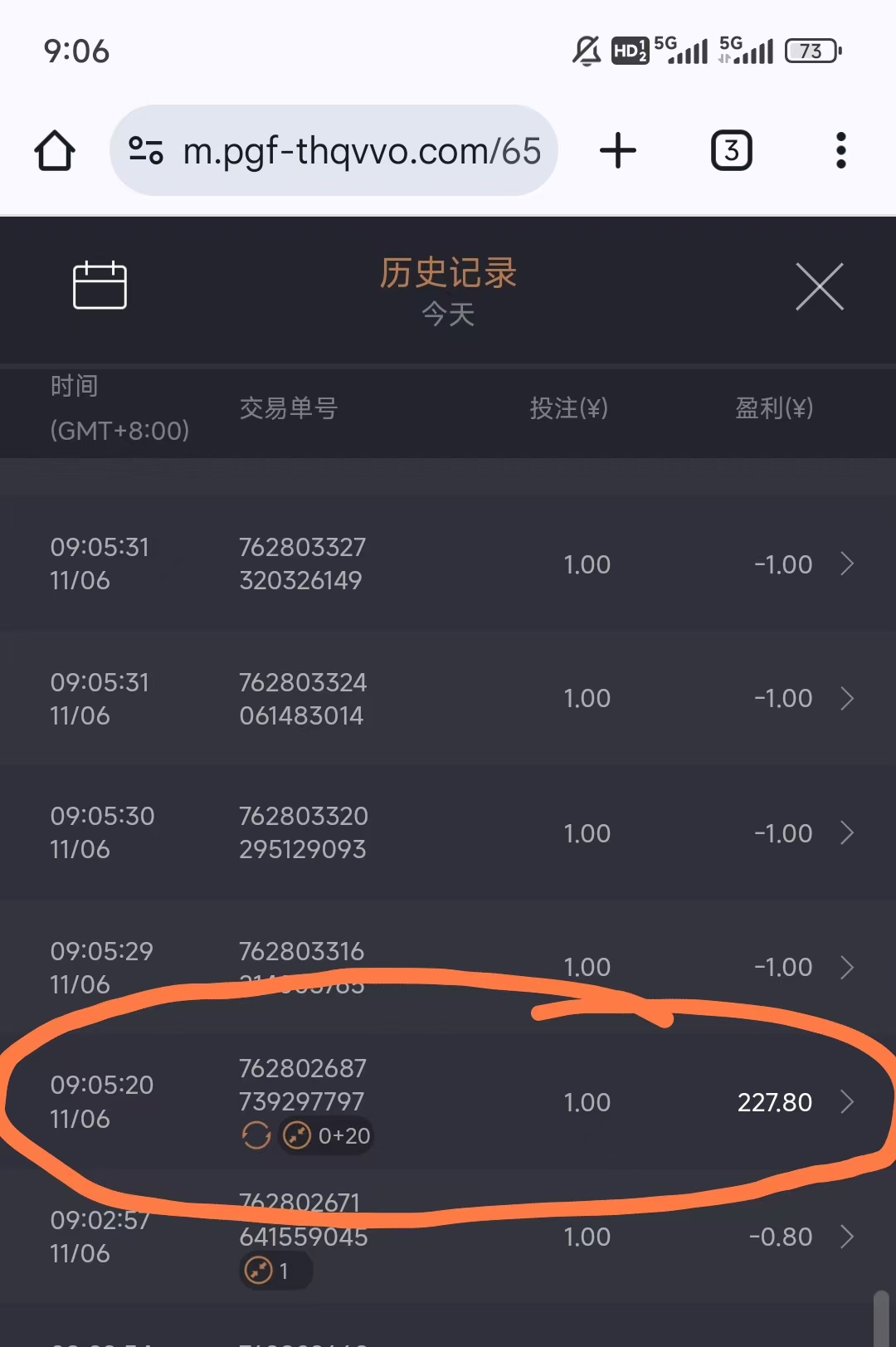Image resolution: width=896 pixels, height=1347 pixels.
Task: Tap the battery indicator in the status bar
Action: coord(812,51)
